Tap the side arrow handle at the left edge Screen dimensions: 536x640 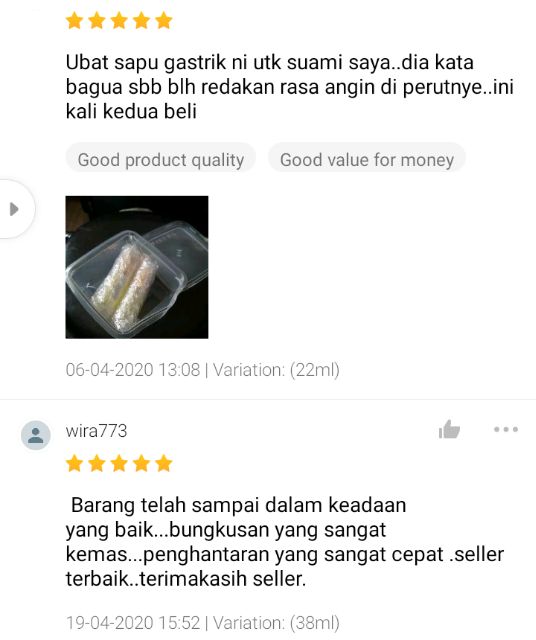tap(15, 209)
